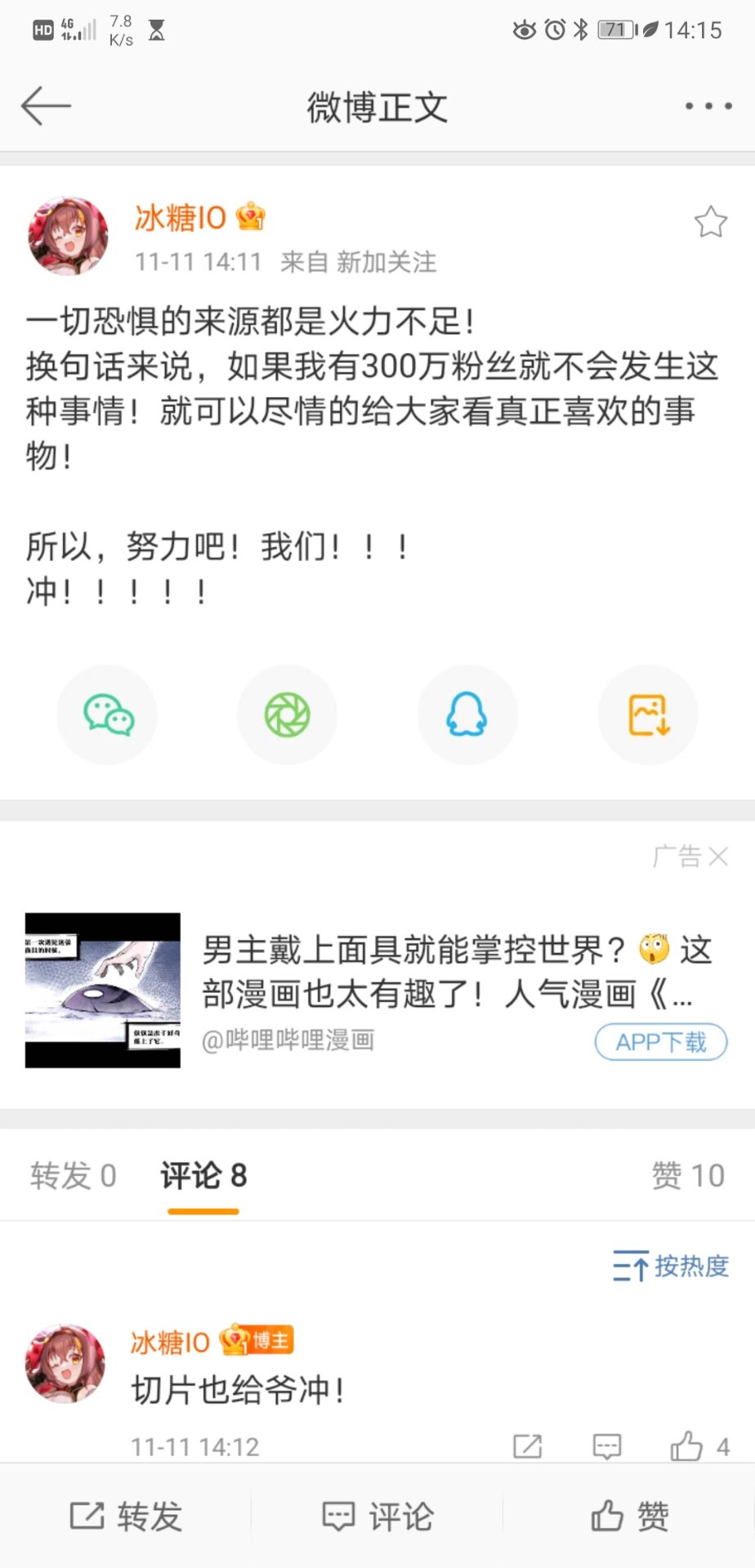This screenshot has width=755, height=1568.
Task: Share the post to QQ
Action: 467,715
